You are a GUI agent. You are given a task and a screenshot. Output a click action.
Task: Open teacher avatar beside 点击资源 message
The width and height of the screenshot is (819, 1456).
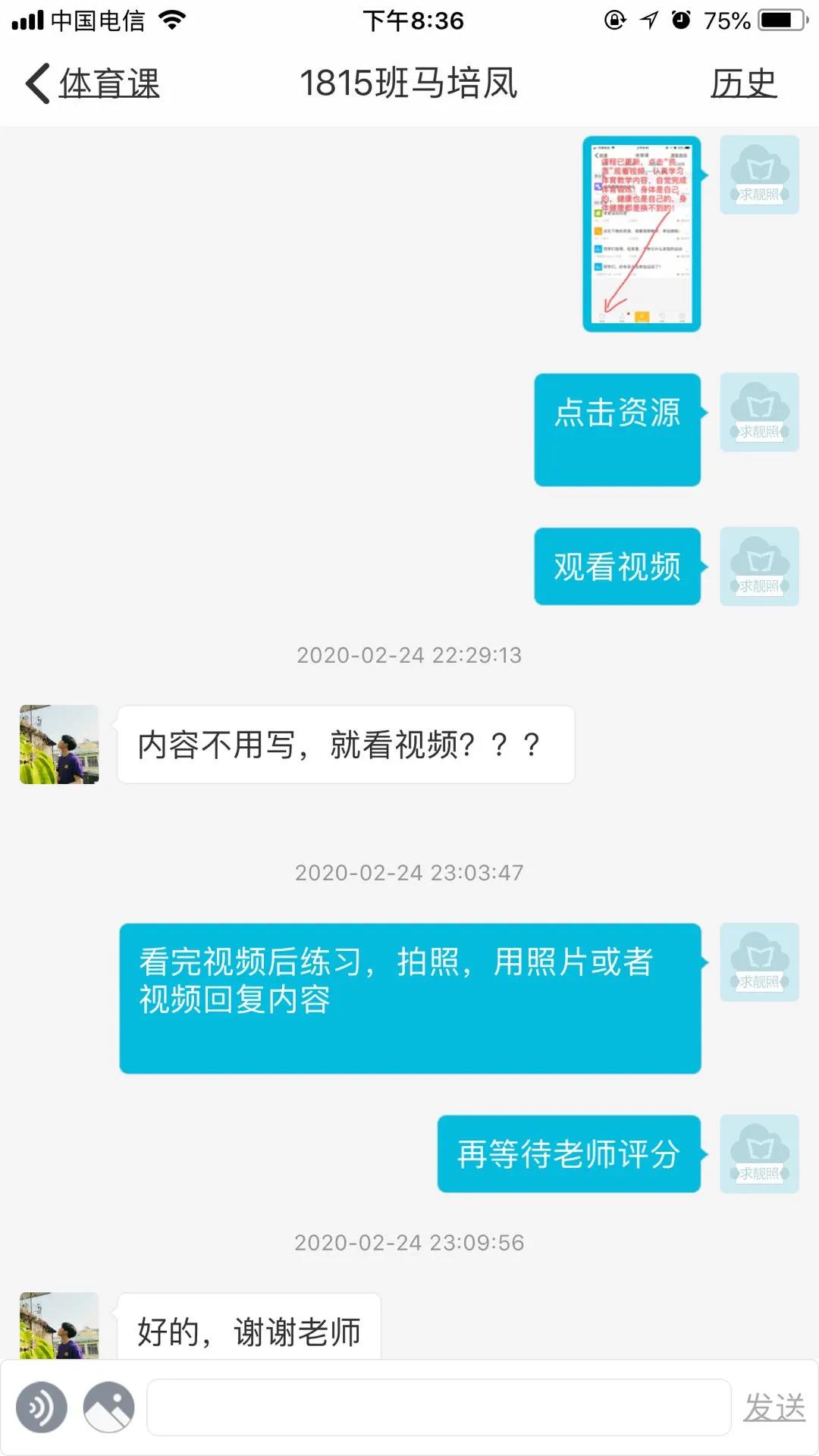[x=759, y=413]
